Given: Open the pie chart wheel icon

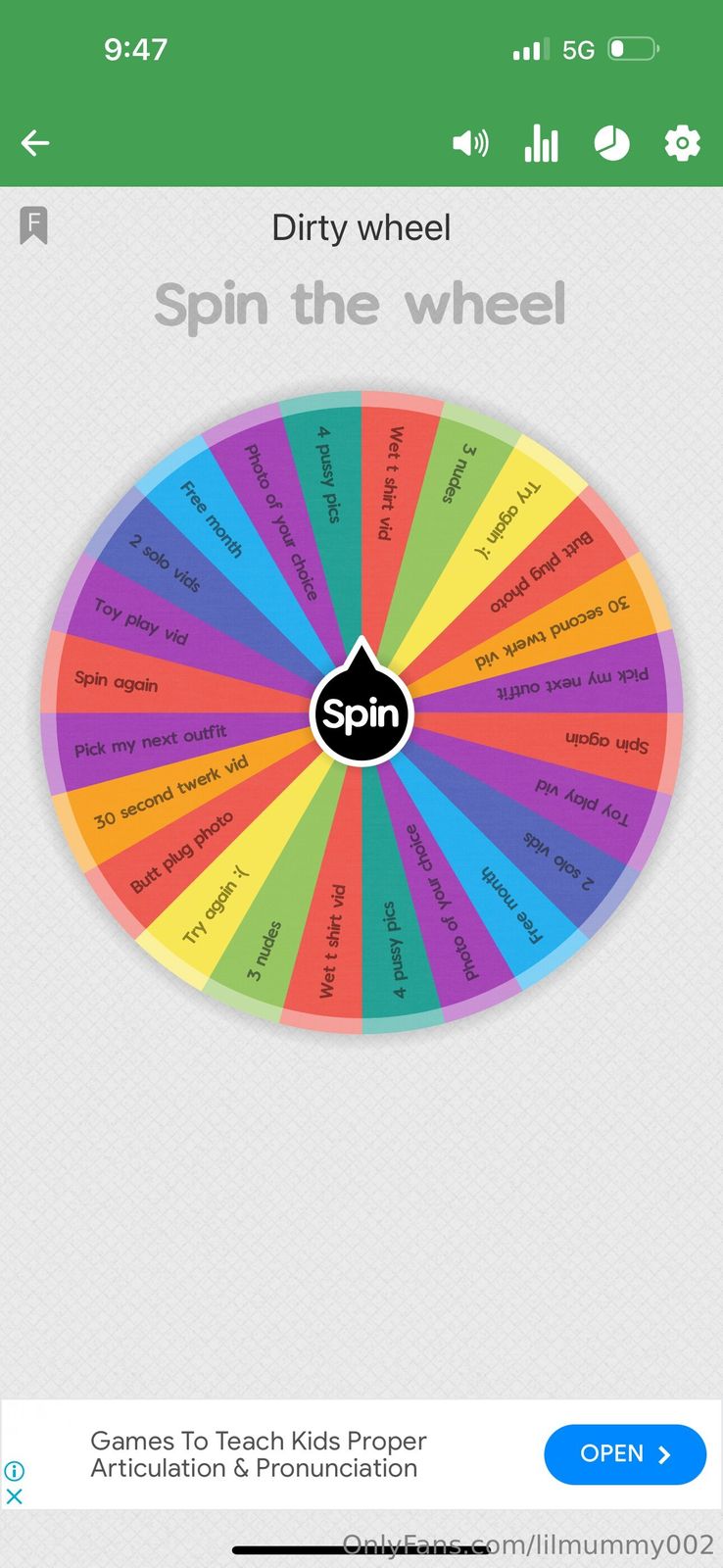Looking at the screenshot, I should (x=612, y=144).
